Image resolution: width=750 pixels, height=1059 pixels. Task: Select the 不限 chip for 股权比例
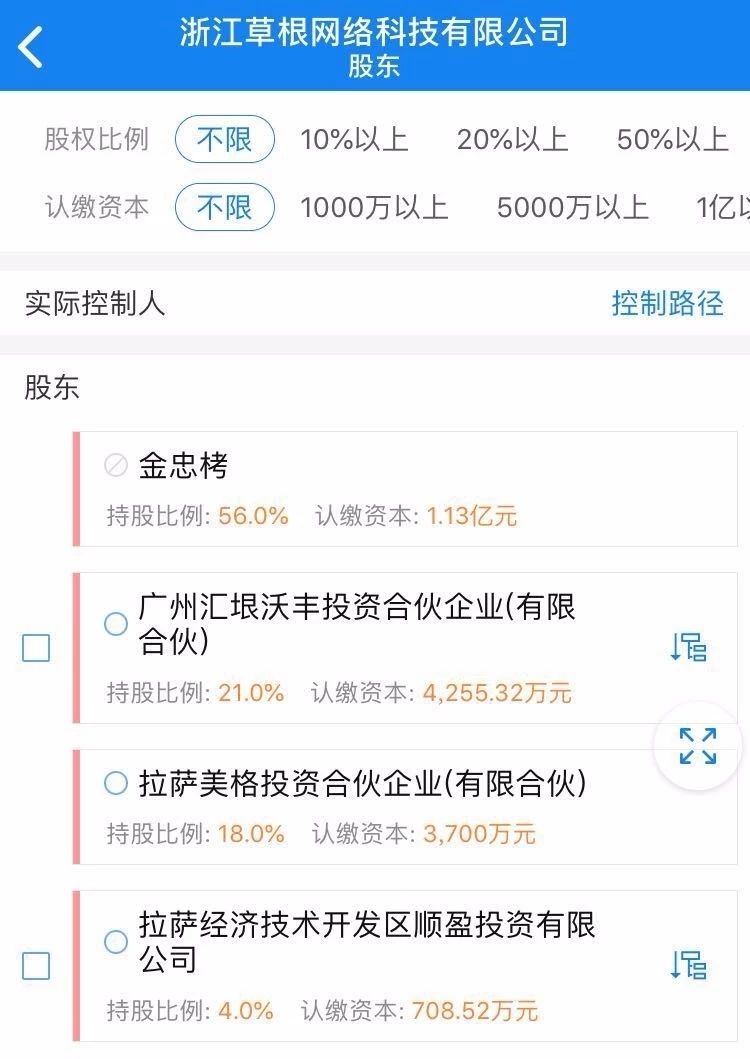click(x=224, y=140)
